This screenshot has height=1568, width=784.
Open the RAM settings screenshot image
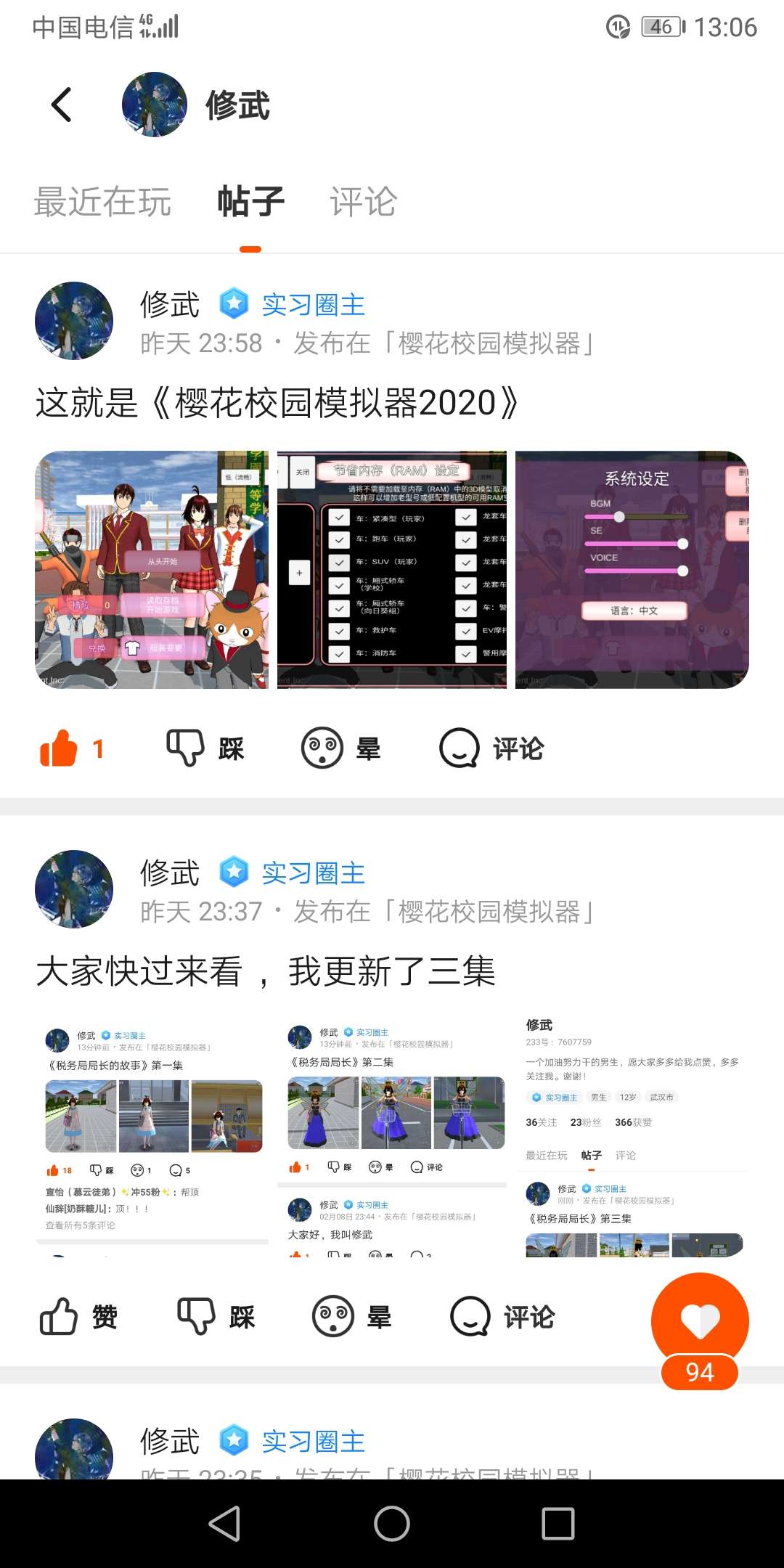point(392,570)
